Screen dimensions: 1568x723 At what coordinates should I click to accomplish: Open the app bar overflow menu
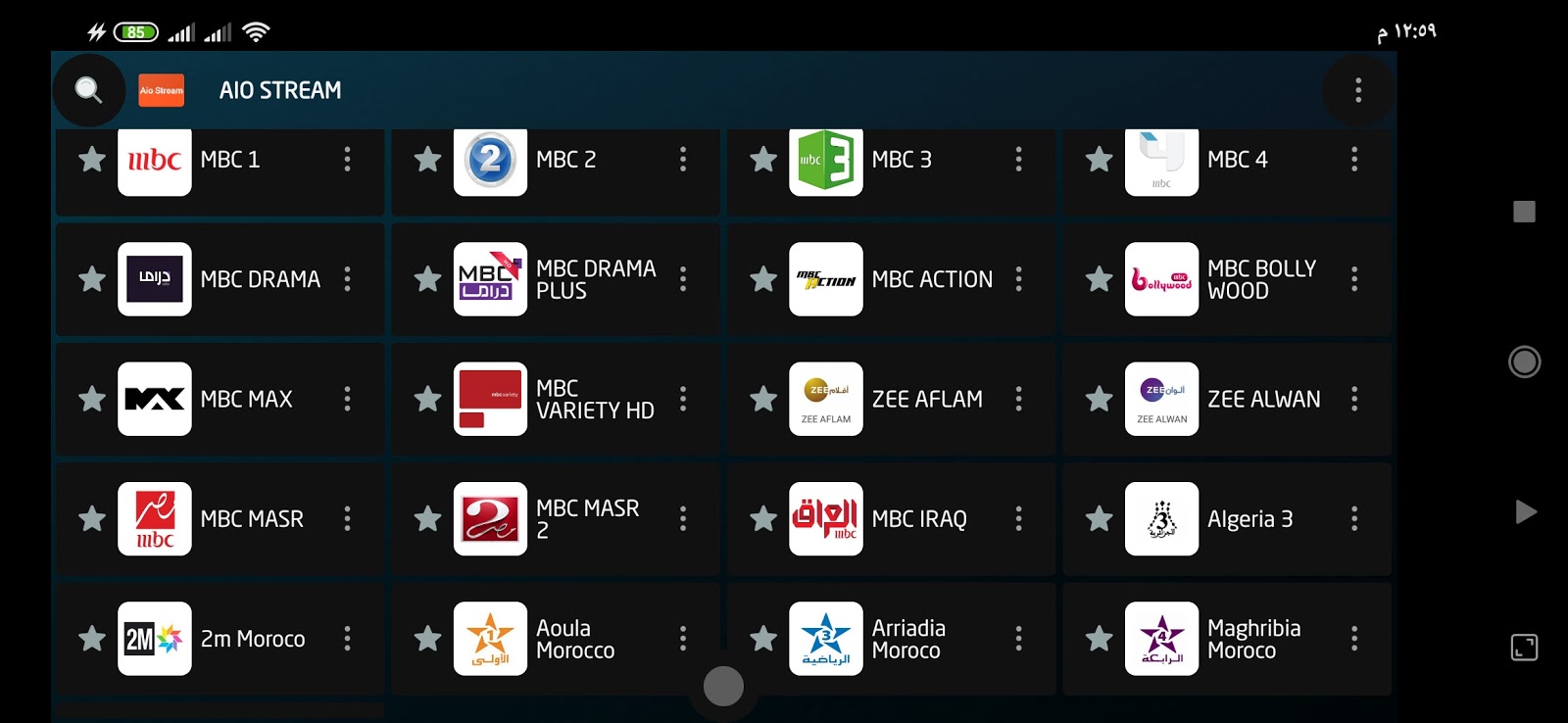click(x=1357, y=90)
